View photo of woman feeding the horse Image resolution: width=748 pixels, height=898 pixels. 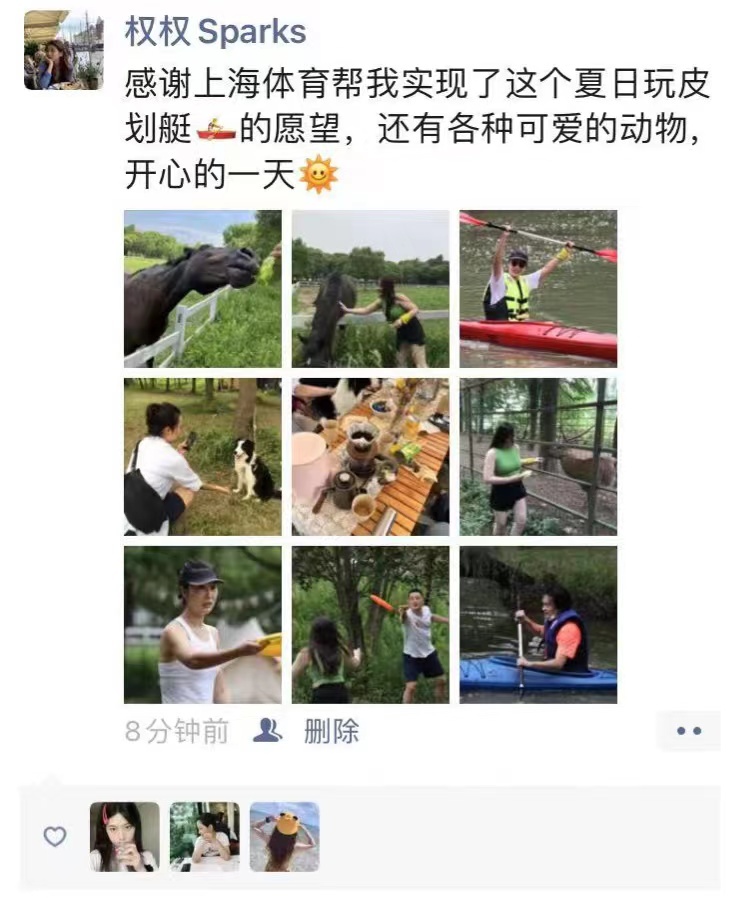coord(371,288)
